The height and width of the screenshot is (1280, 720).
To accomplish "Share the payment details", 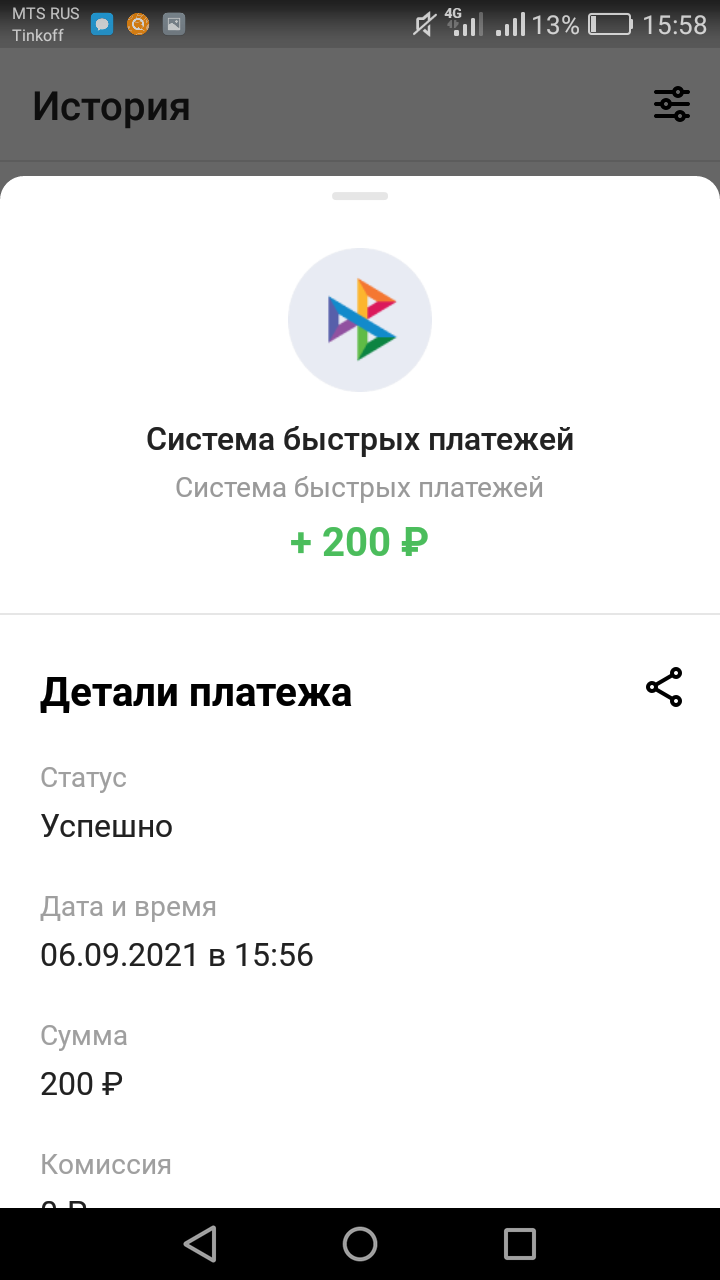I will coord(664,688).
